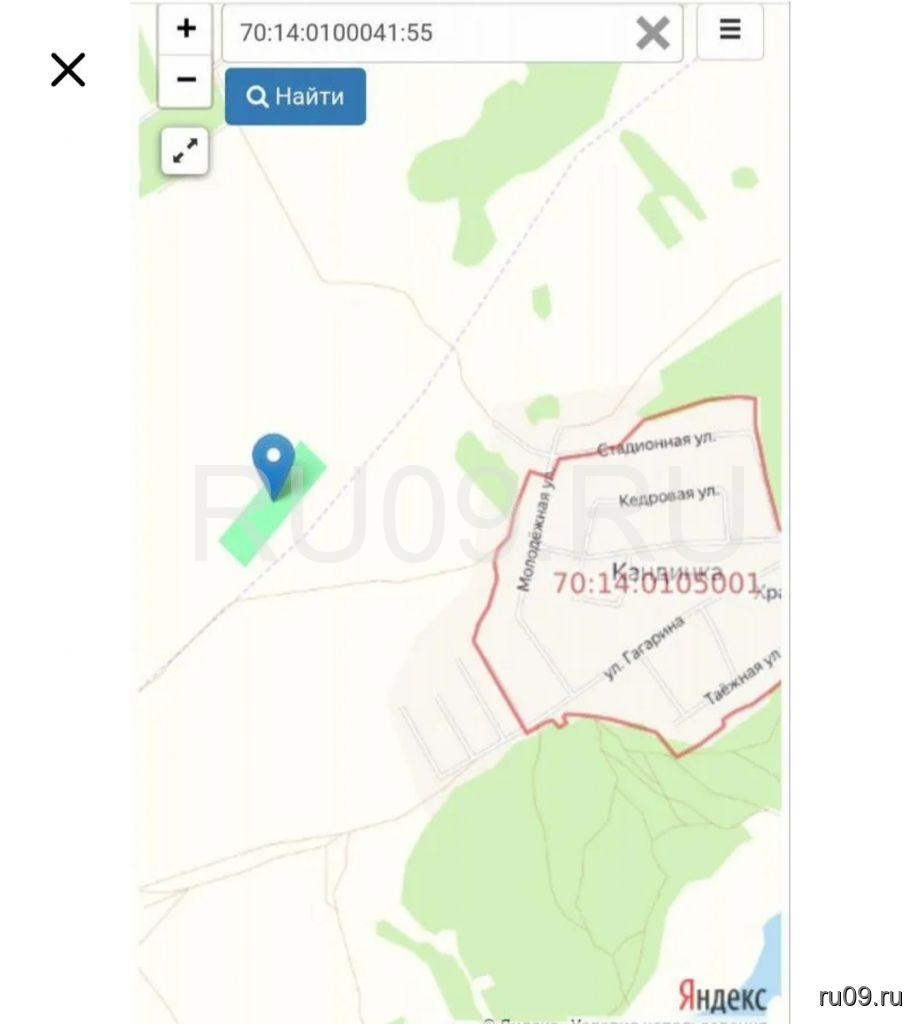Close the full-screen image viewer
The height and width of the screenshot is (1024, 920).
(68, 70)
